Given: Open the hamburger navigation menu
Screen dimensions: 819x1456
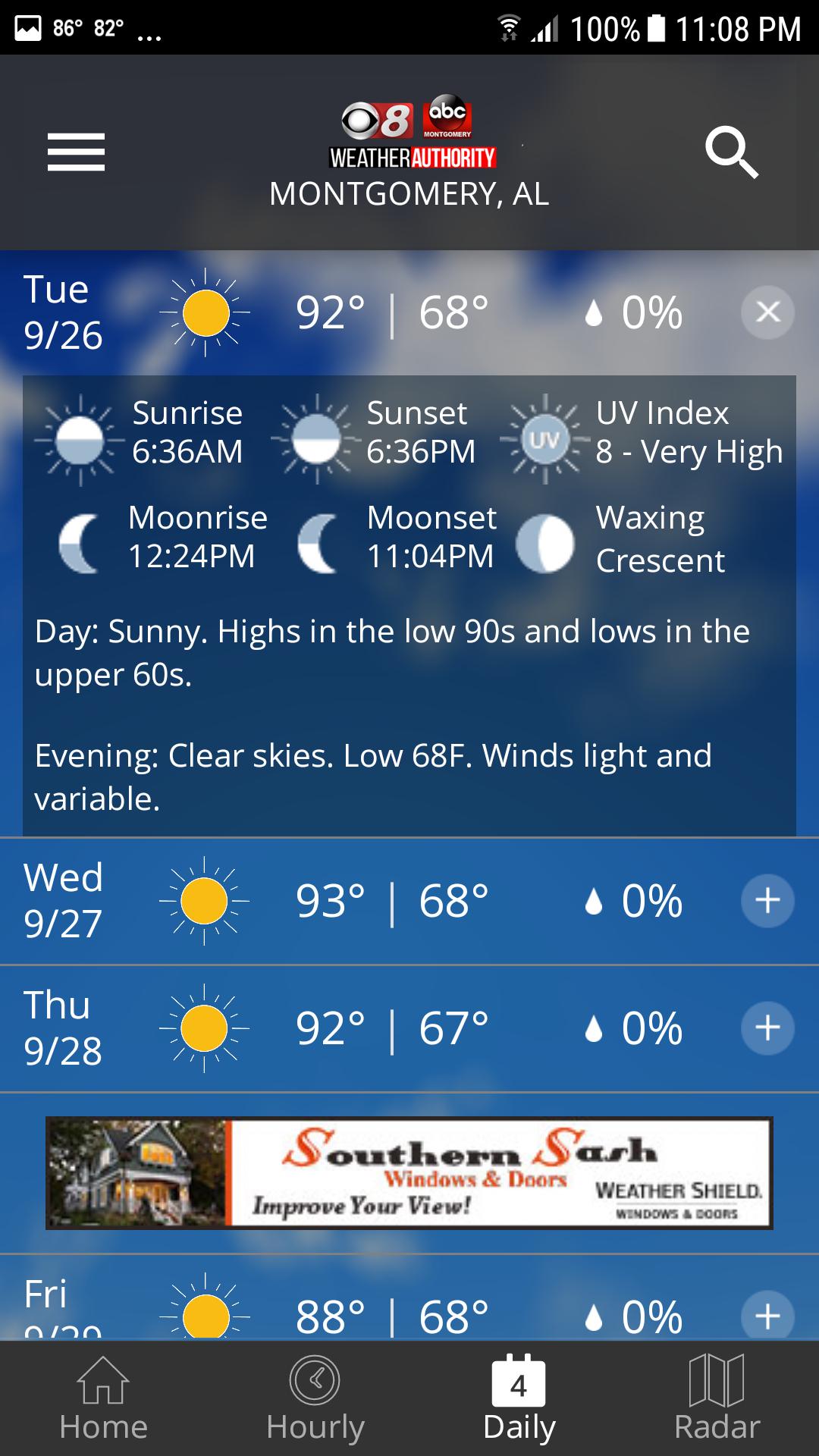Looking at the screenshot, I should click(76, 152).
